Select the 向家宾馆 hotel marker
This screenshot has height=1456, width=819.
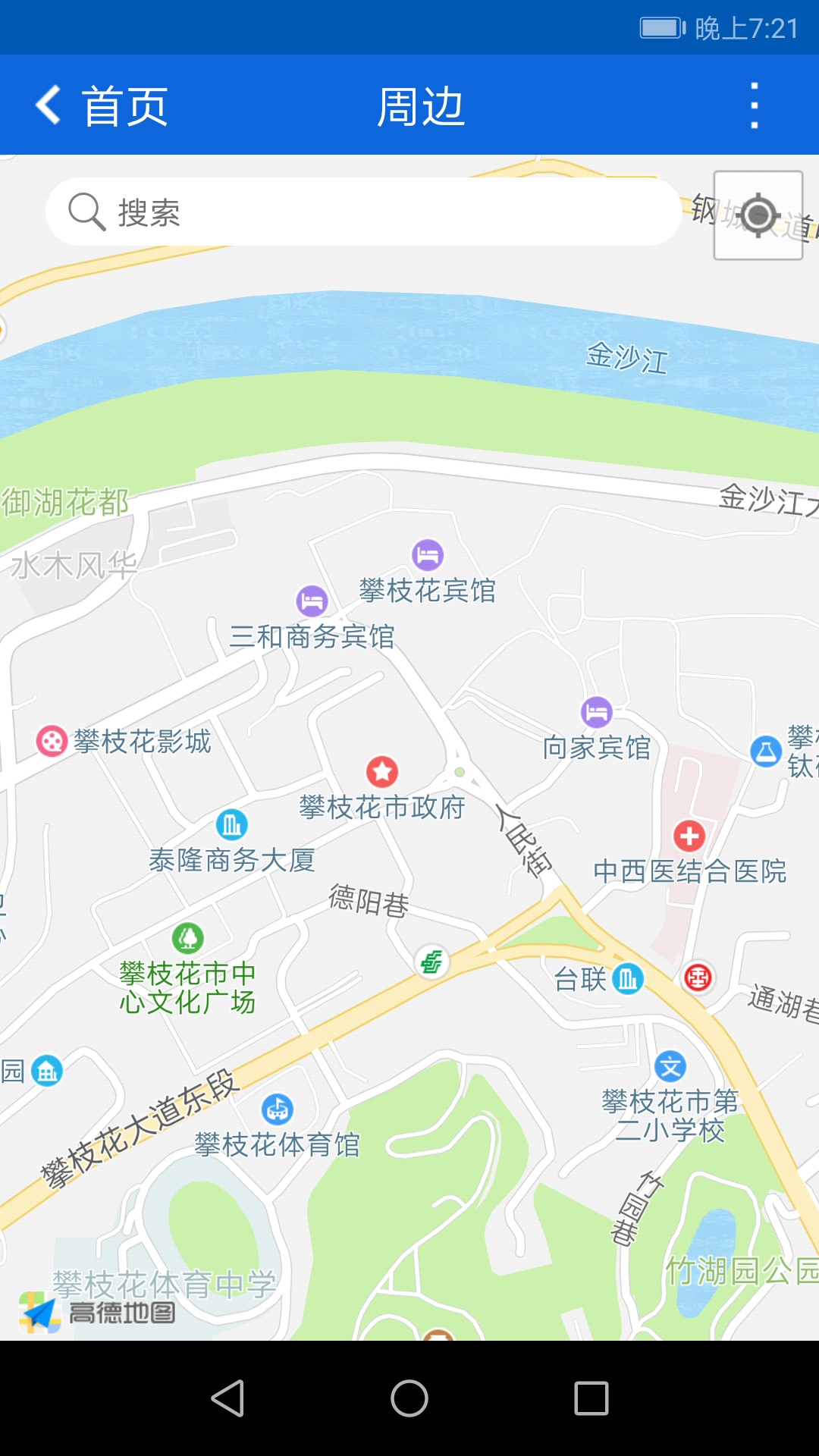pos(597,712)
